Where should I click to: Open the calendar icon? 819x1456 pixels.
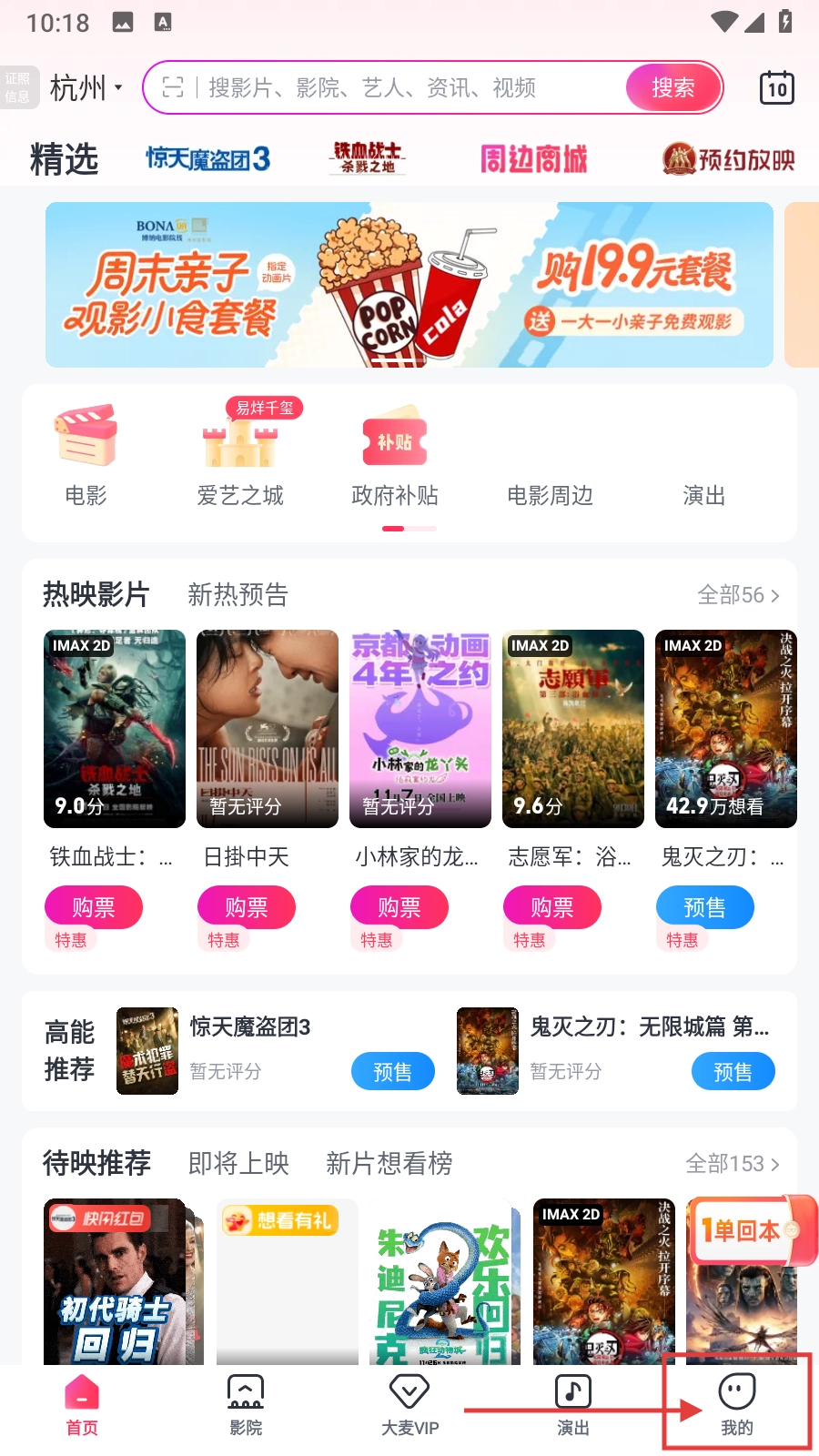click(x=776, y=88)
